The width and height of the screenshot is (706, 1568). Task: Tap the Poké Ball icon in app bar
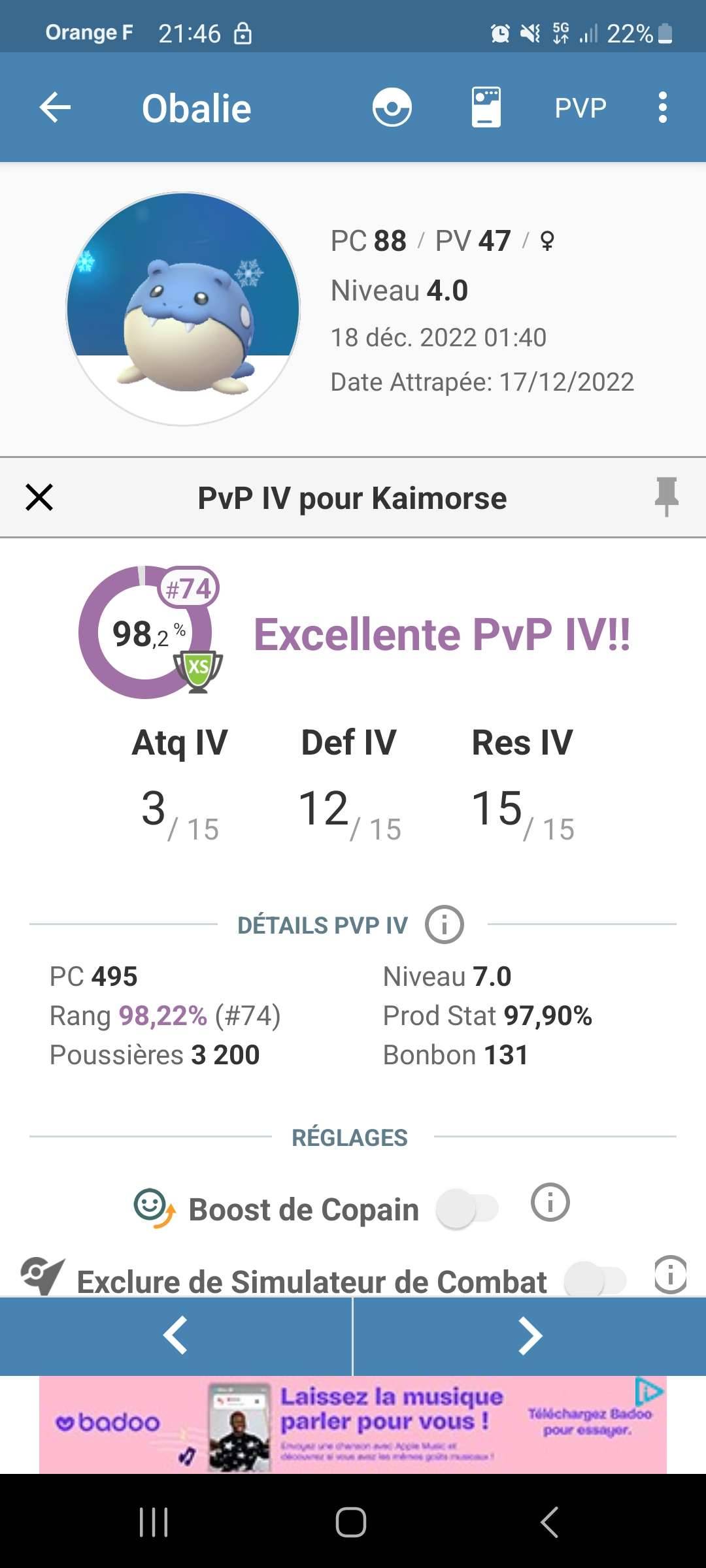[392, 107]
